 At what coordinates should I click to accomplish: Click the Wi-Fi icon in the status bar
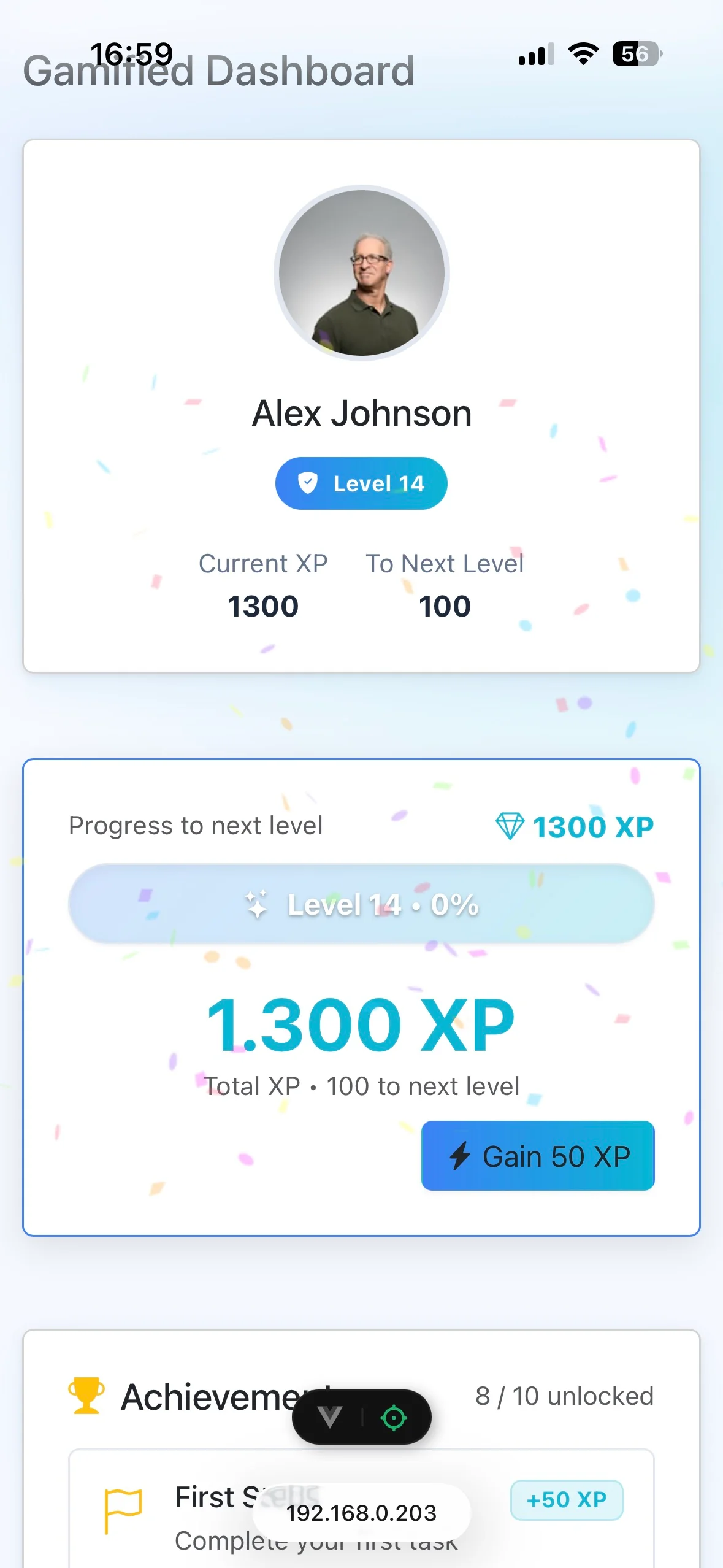pos(582,55)
